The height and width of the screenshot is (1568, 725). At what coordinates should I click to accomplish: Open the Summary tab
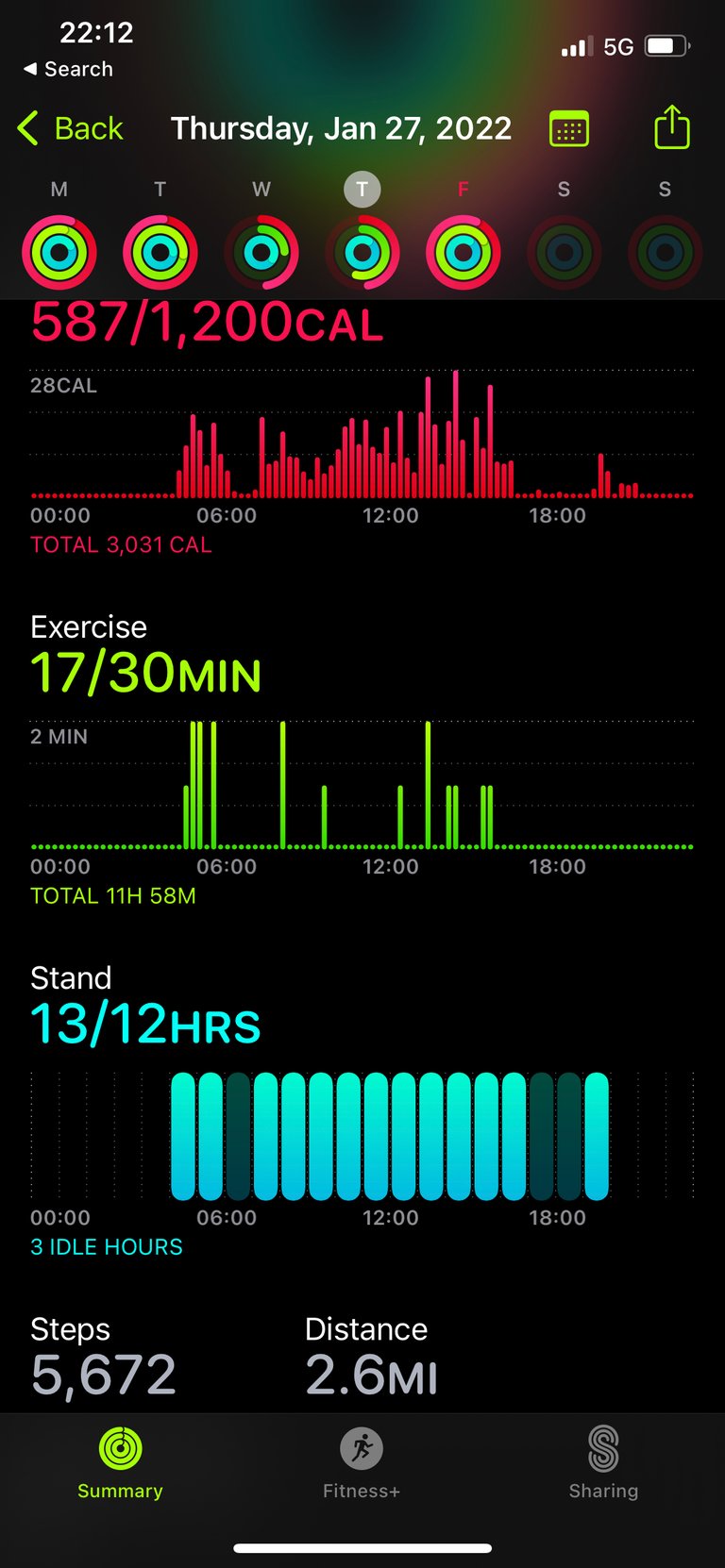[x=120, y=1464]
